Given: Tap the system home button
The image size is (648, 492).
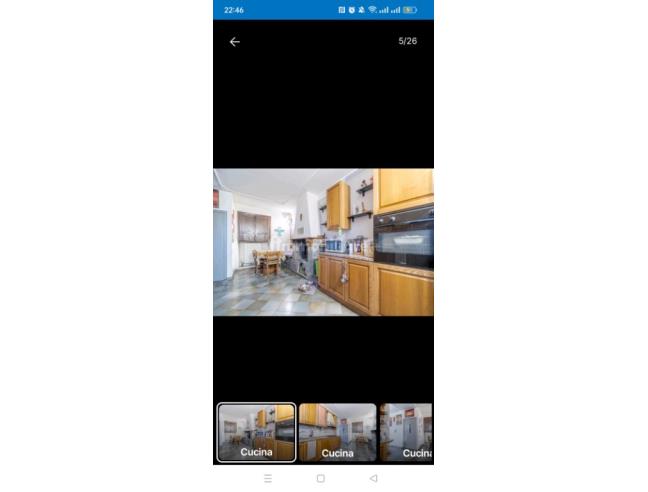Looking at the screenshot, I should [x=321, y=479].
